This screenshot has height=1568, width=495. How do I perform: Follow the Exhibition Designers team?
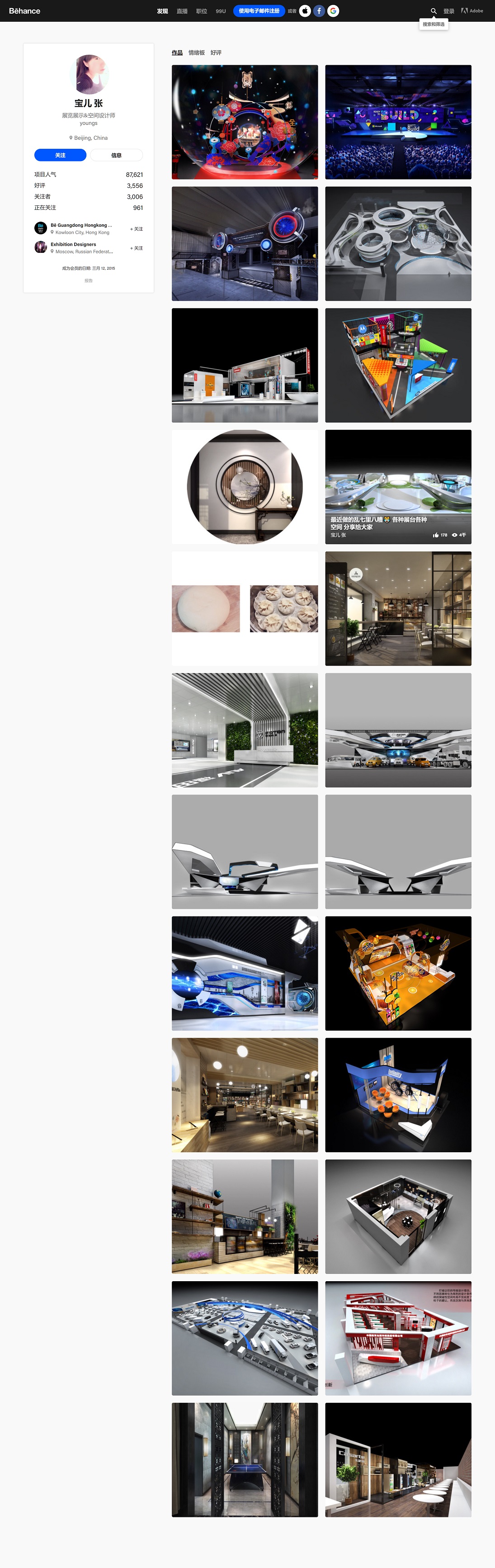(137, 248)
